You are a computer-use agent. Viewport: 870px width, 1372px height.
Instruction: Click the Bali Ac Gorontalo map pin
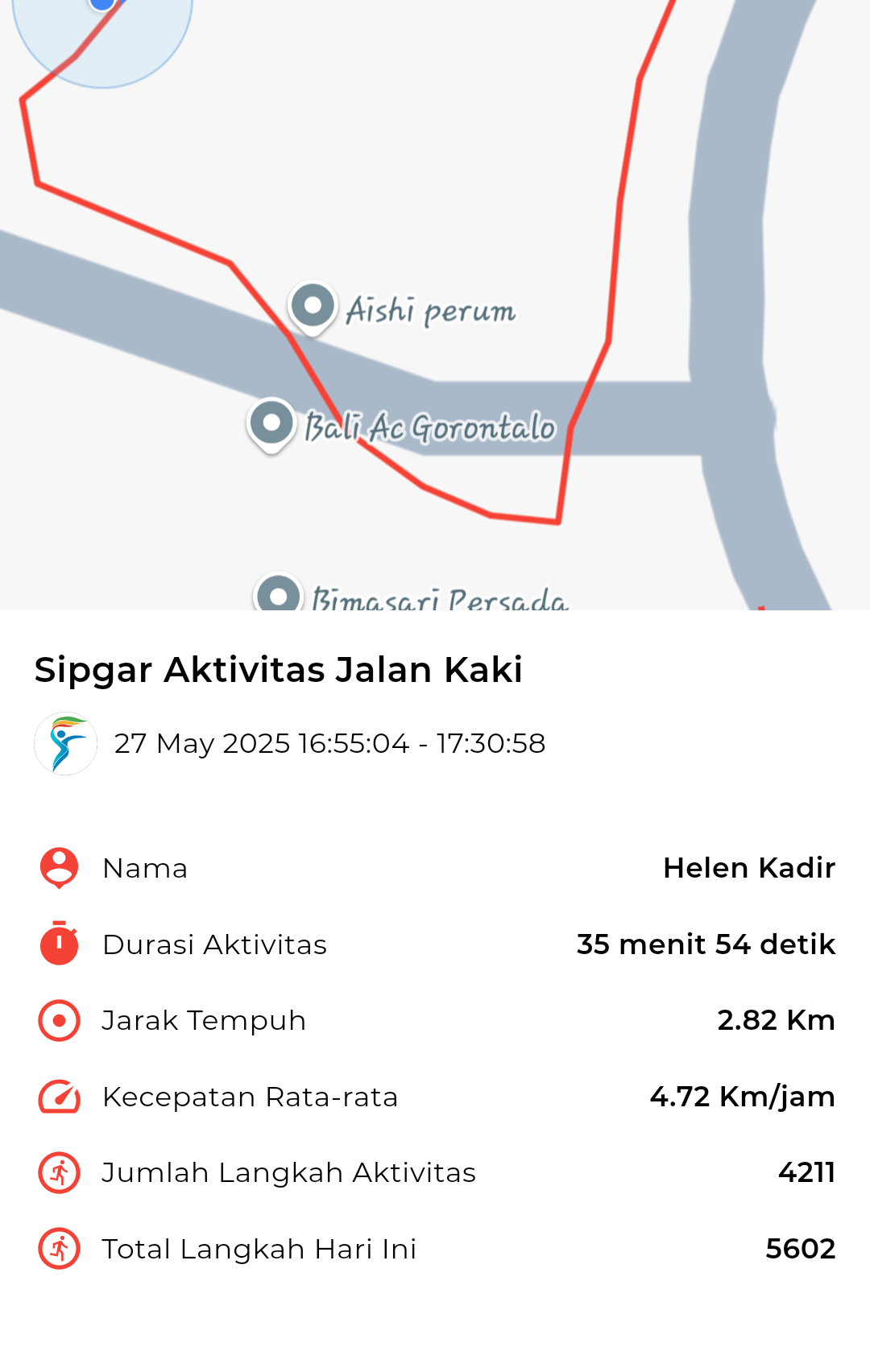coord(272,423)
